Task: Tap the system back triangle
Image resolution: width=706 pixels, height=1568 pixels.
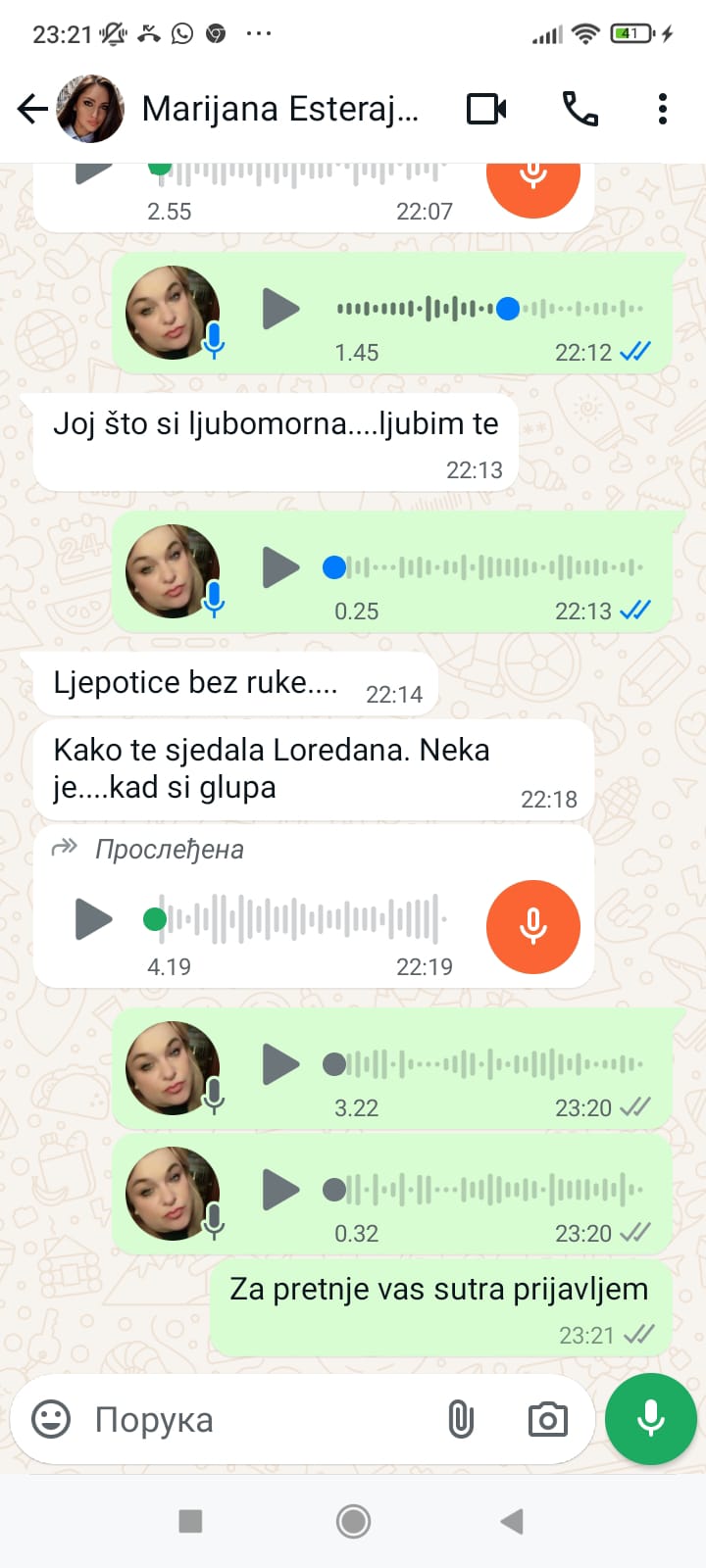Action: [512, 1521]
